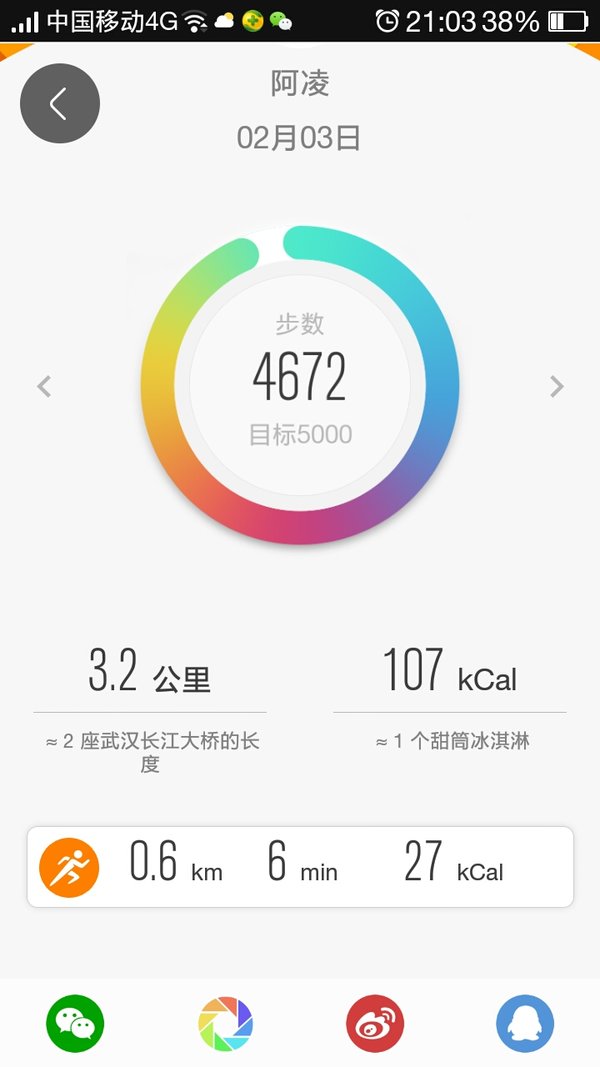
Task: Show the previous day's step data
Action: tap(44, 387)
